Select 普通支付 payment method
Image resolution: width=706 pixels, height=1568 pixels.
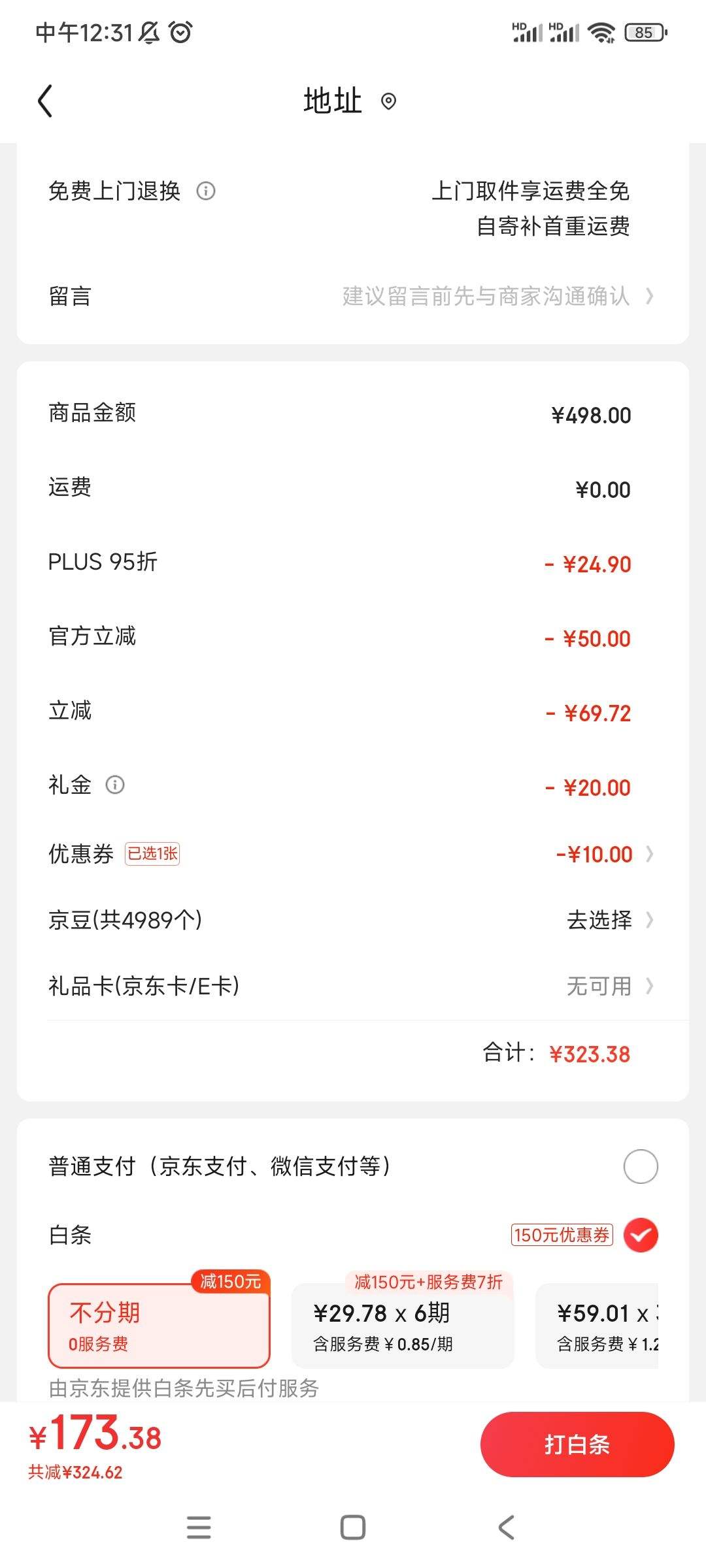[x=640, y=1166]
